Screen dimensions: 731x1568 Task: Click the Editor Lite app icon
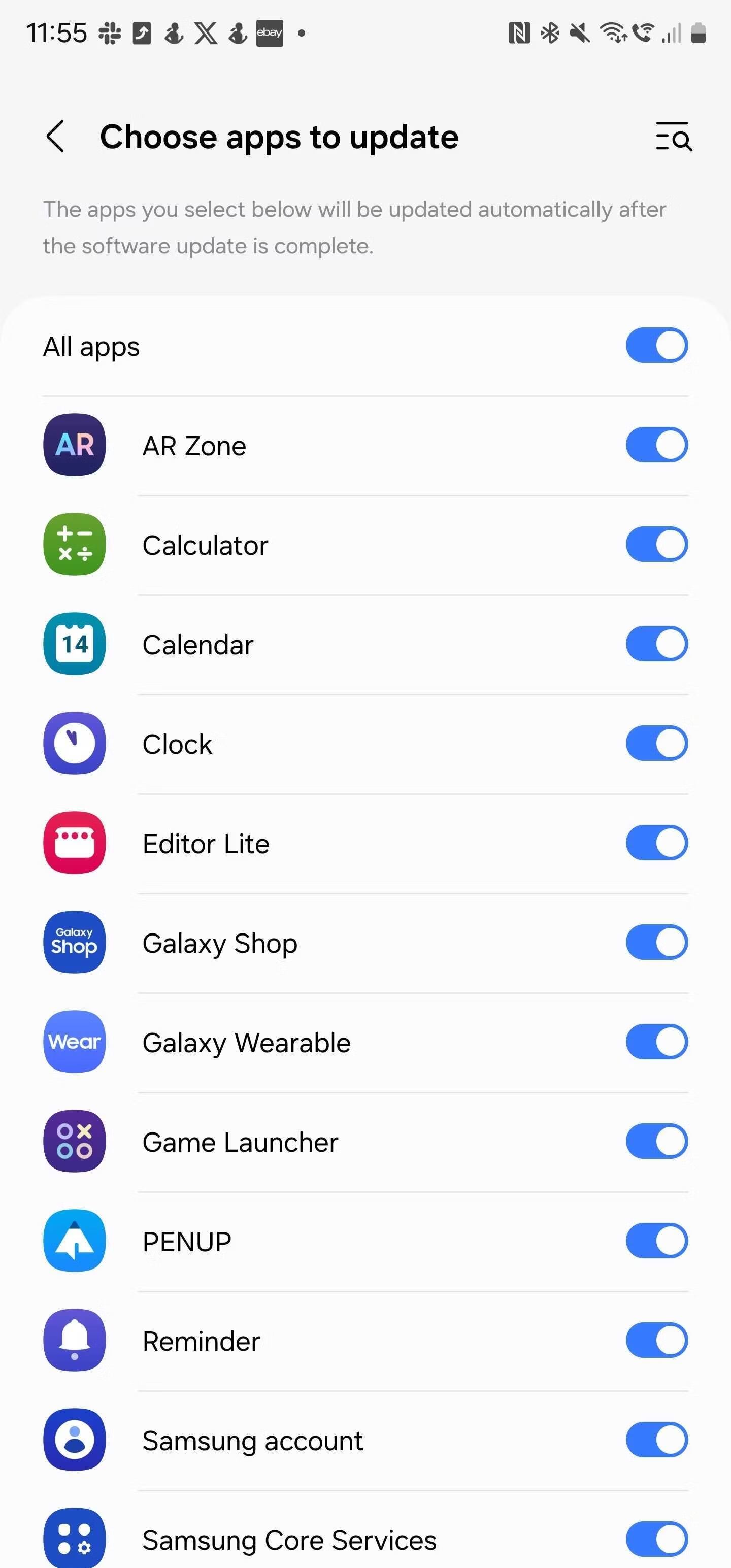(x=74, y=843)
